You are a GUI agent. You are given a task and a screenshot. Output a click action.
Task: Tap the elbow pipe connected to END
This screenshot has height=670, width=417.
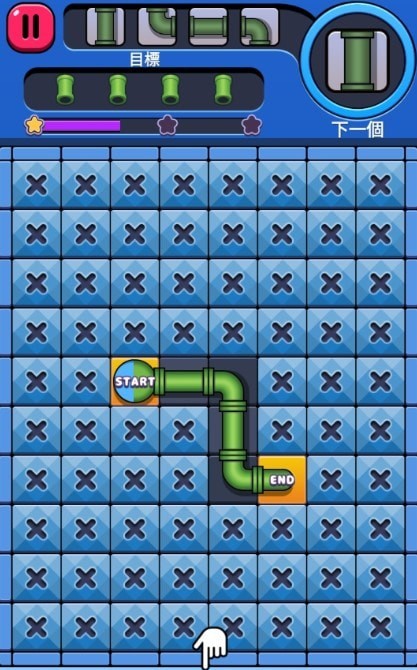(233, 479)
